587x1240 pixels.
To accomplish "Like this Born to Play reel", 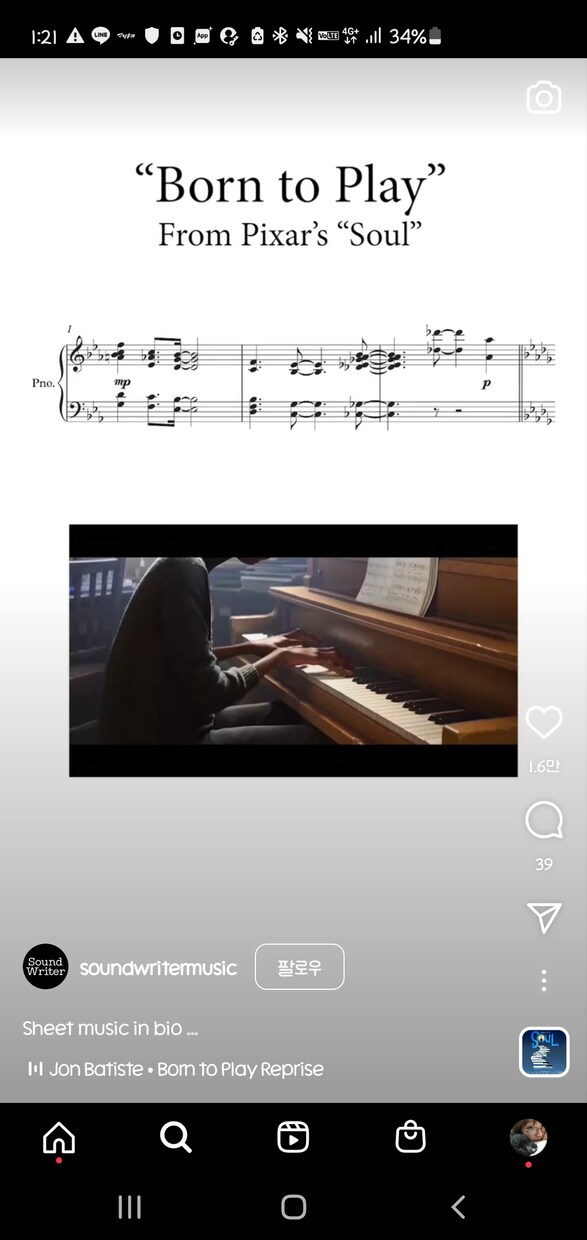I will [x=544, y=722].
